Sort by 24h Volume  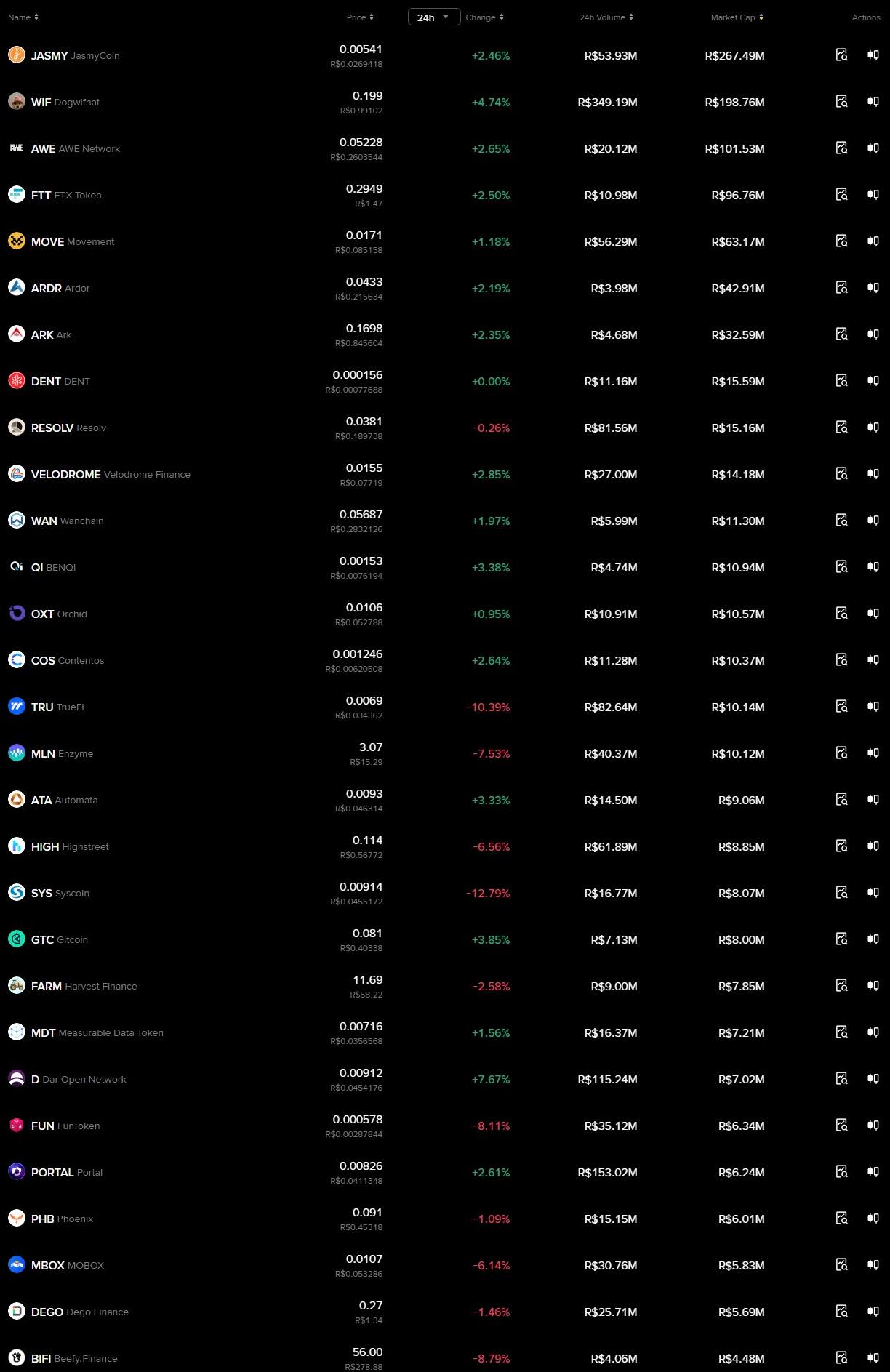click(x=606, y=17)
